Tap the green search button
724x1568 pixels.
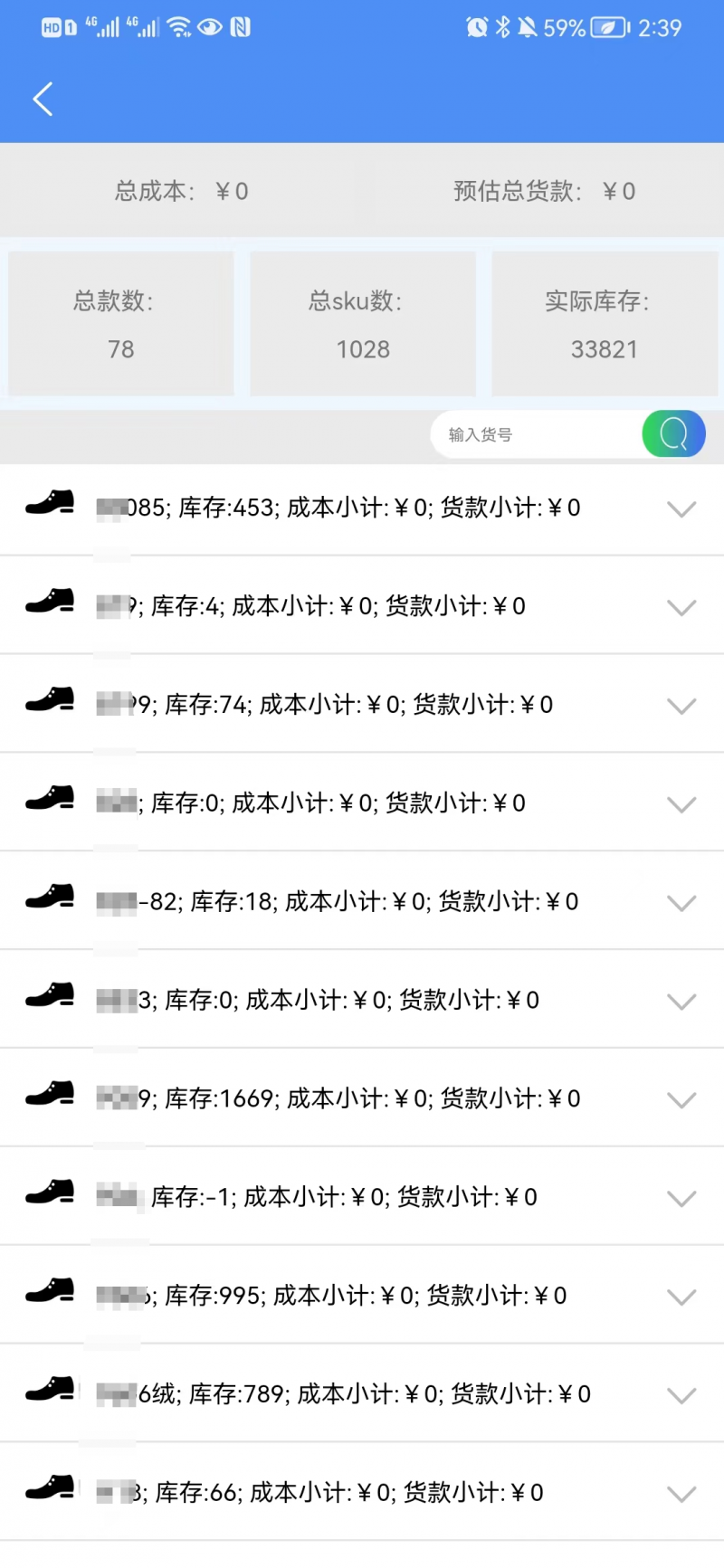click(x=674, y=434)
